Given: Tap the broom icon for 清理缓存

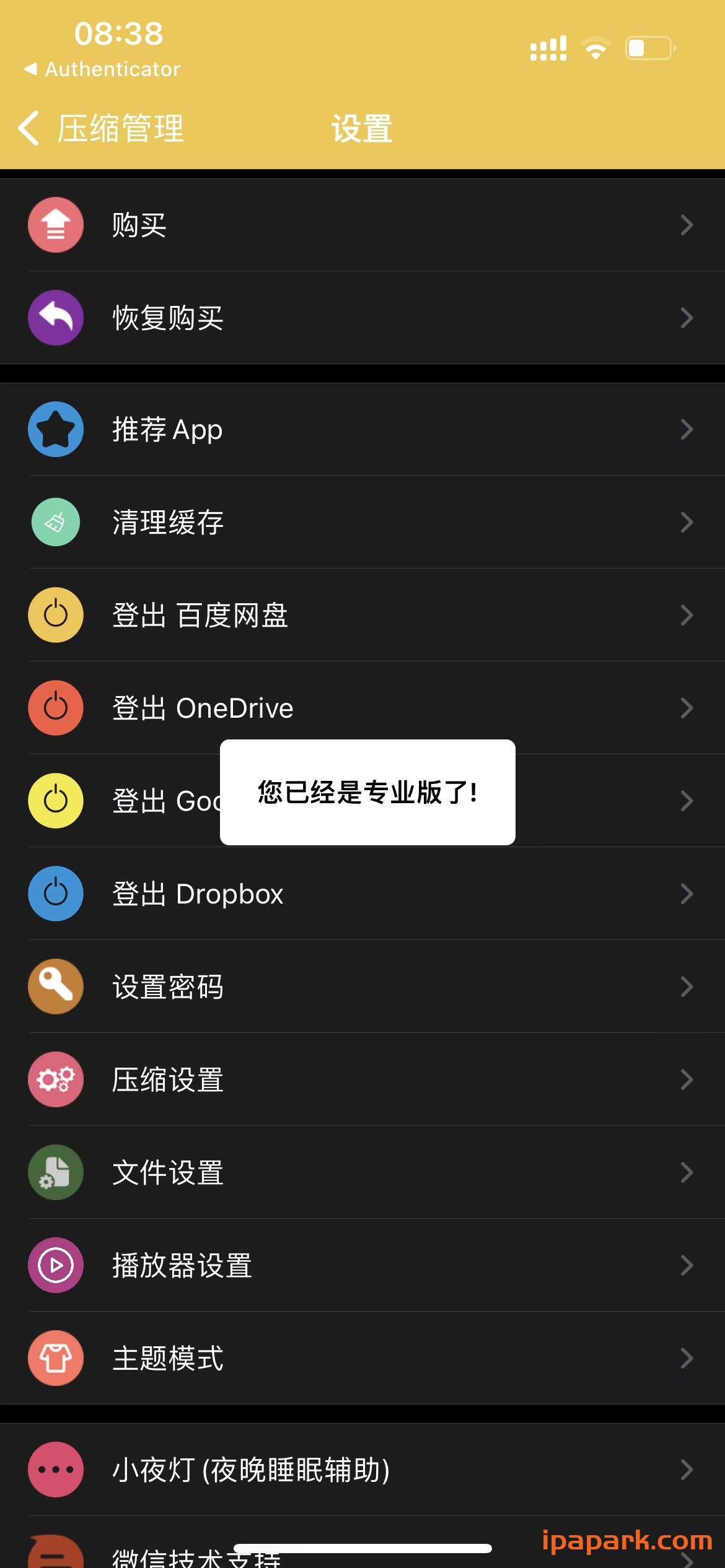Looking at the screenshot, I should 55,522.
